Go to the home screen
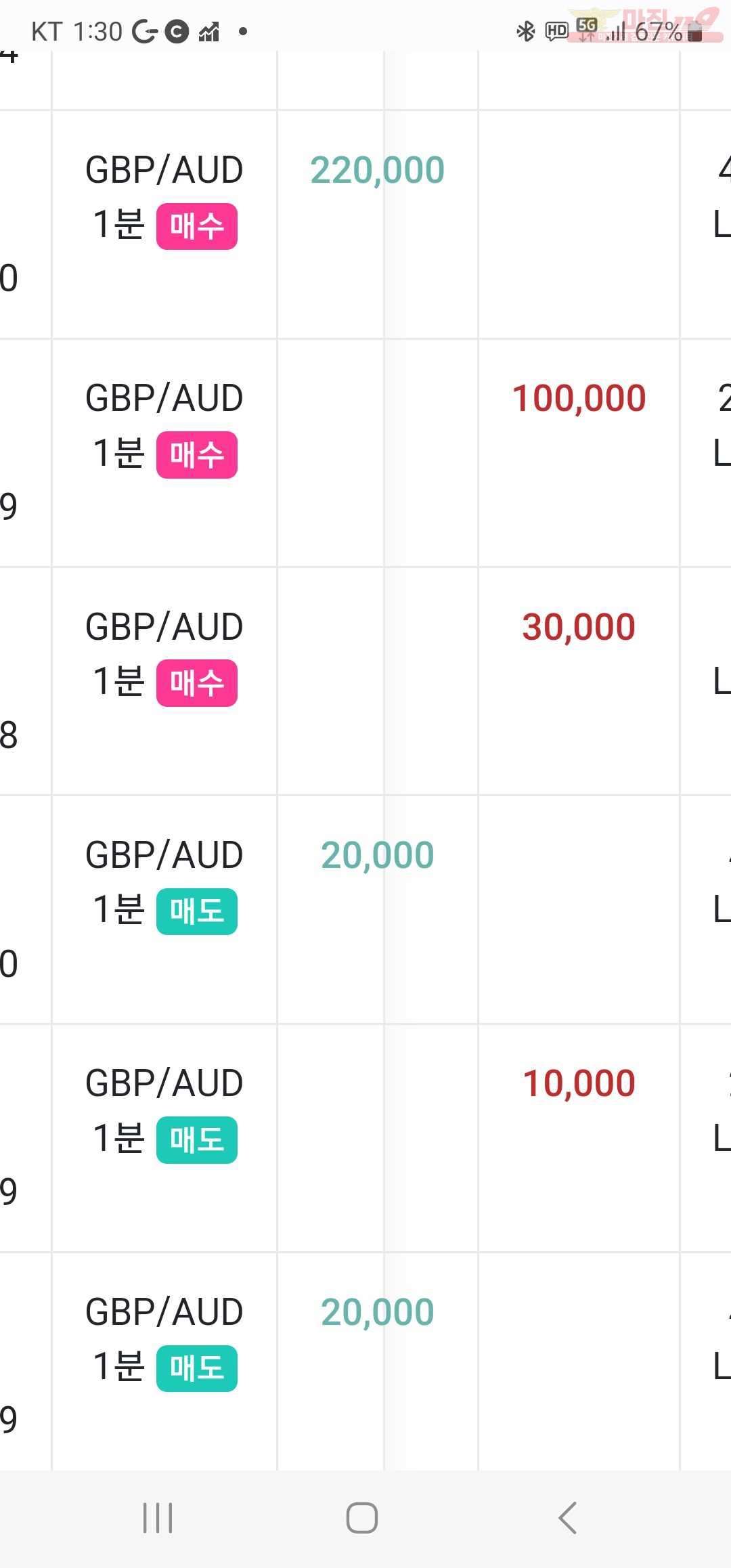 [362, 1518]
